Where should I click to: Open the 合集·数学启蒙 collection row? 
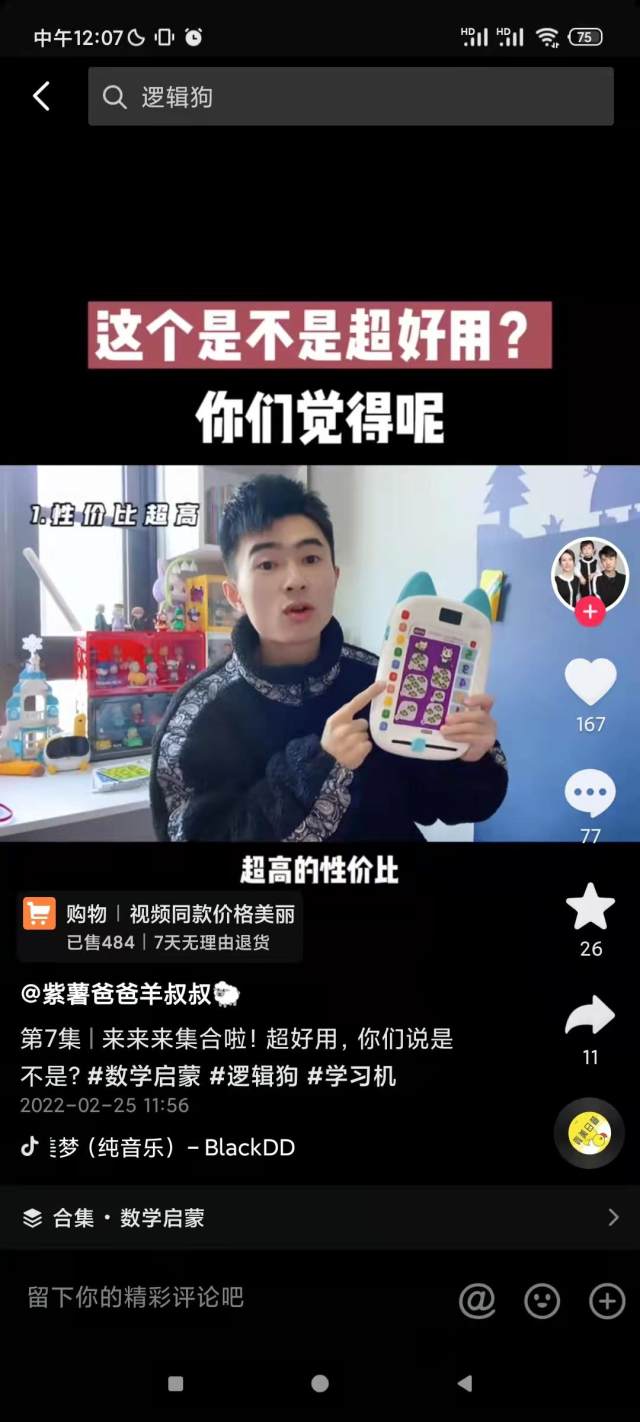(x=320, y=1217)
